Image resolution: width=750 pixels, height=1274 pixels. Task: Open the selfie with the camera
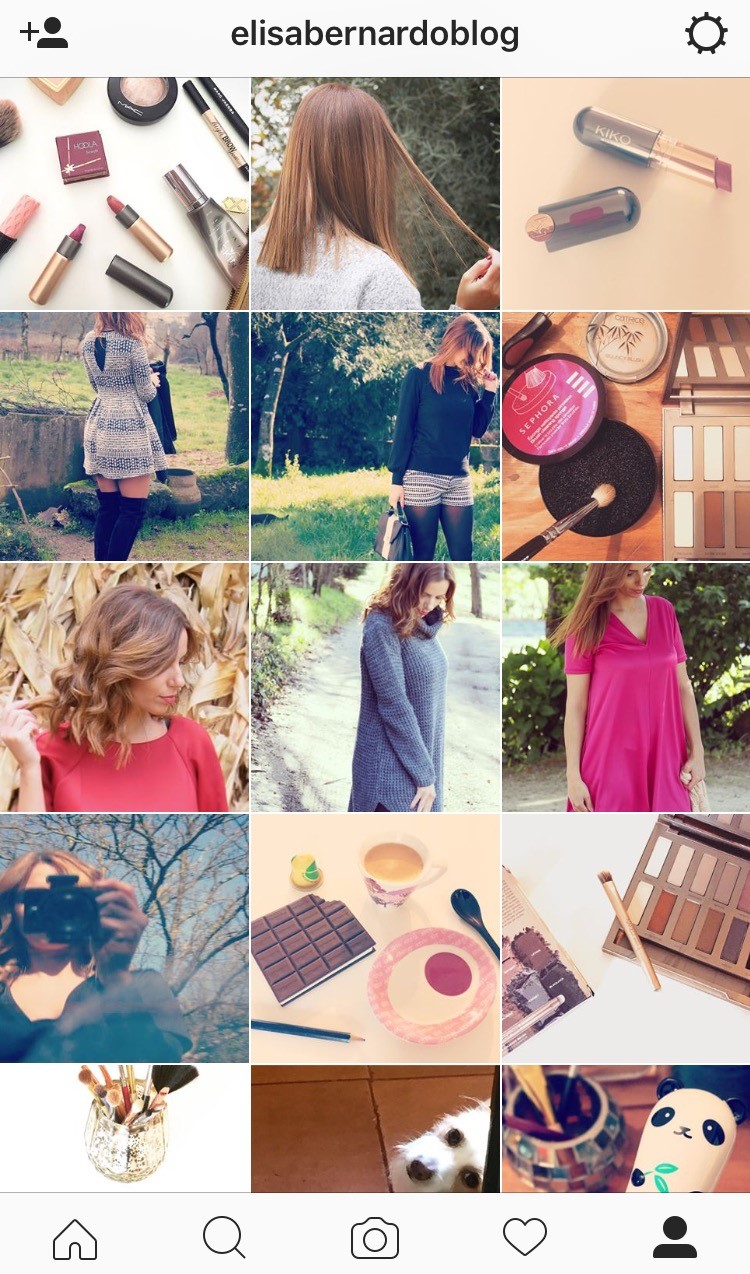[124, 938]
